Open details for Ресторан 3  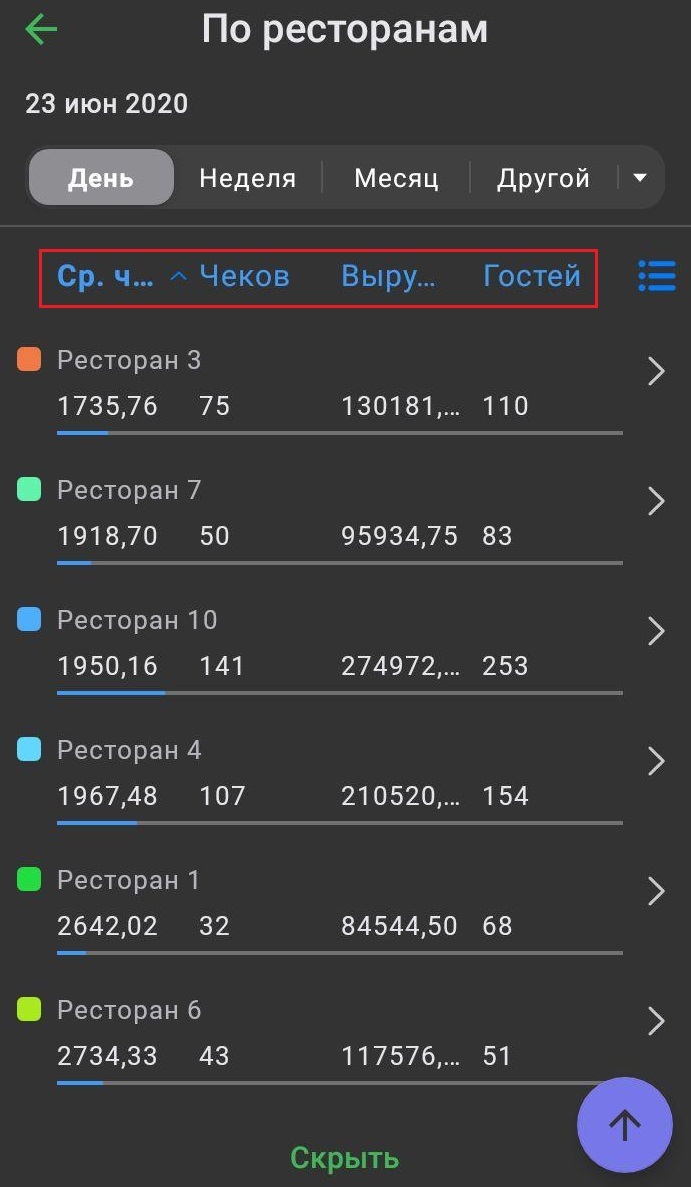(x=656, y=372)
